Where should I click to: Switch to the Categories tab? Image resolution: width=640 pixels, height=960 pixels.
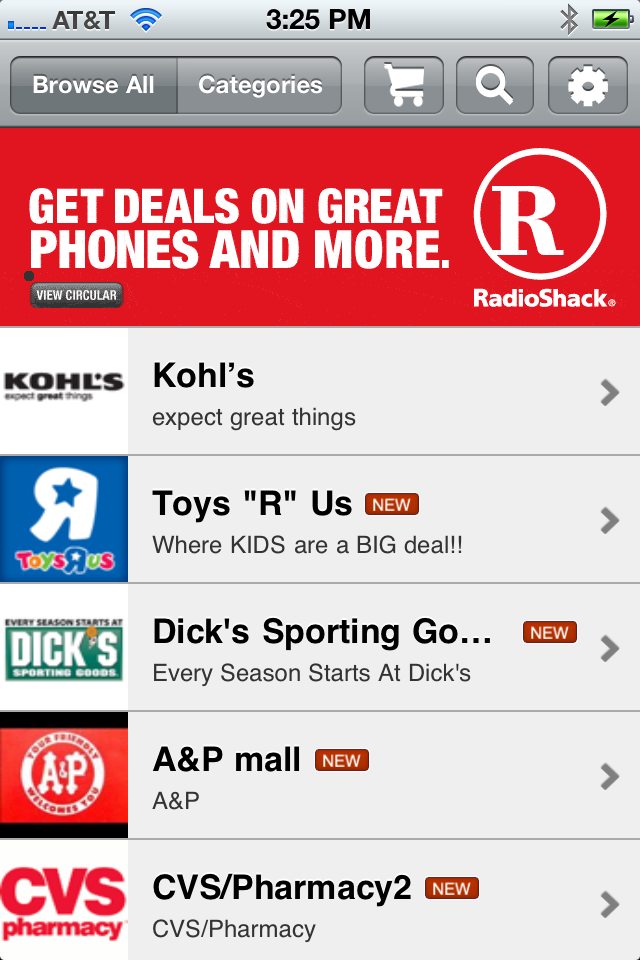pyautogui.click(x=260, y=86)
